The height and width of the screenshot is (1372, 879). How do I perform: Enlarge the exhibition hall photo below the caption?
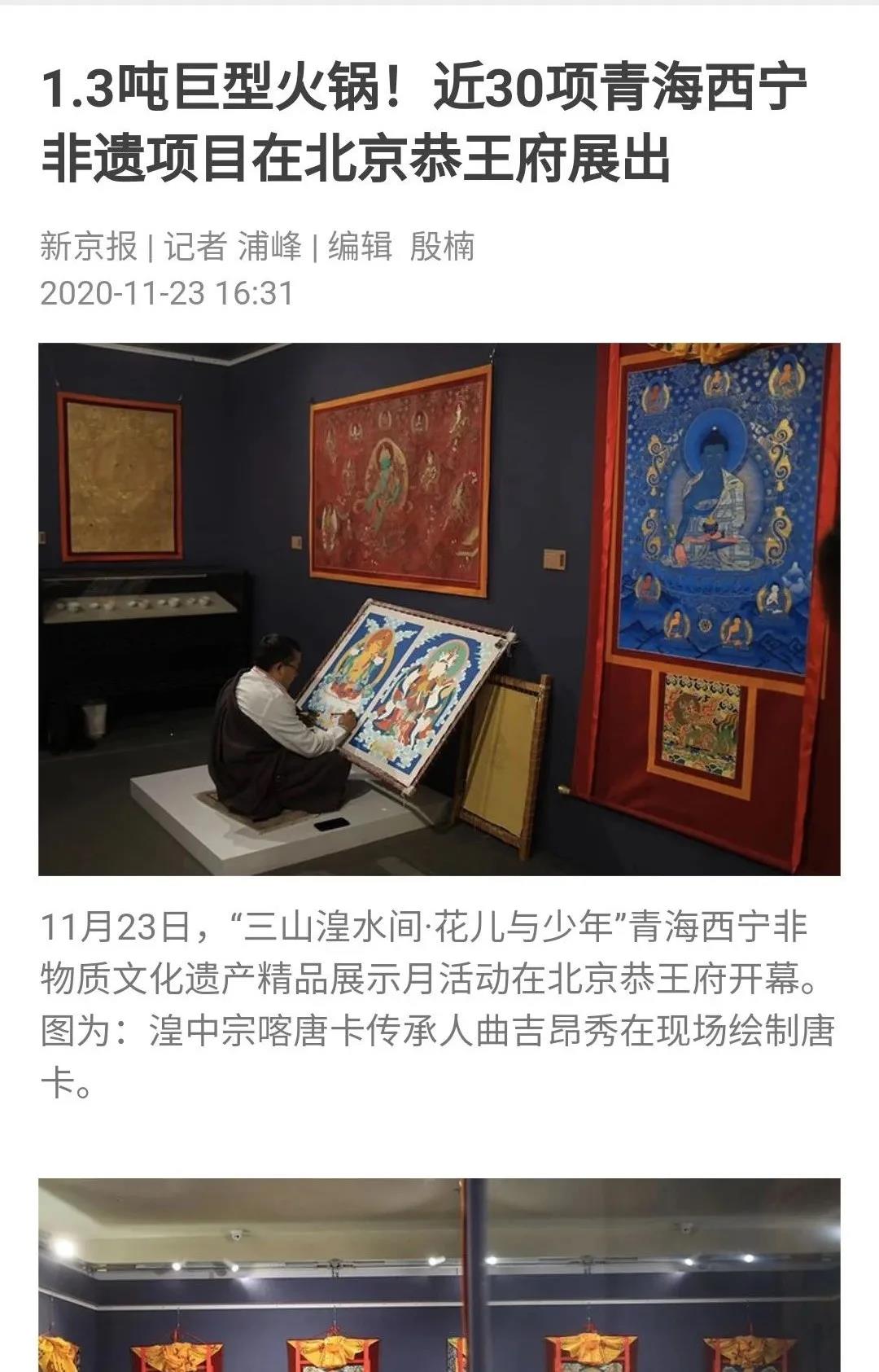439,1274
